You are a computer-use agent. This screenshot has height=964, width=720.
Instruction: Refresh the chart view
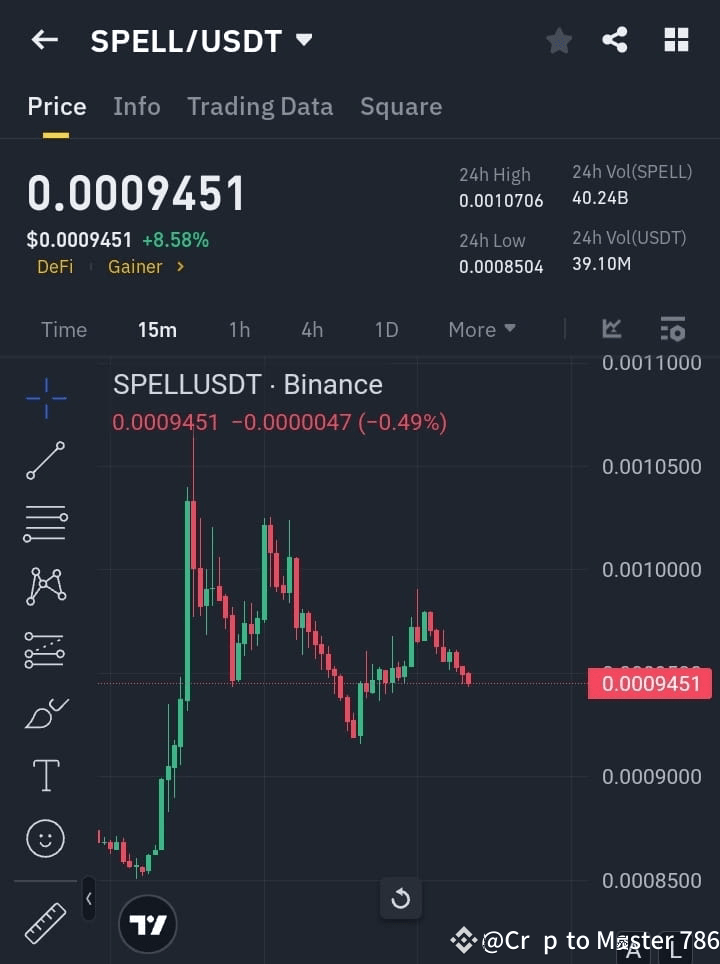400,898
